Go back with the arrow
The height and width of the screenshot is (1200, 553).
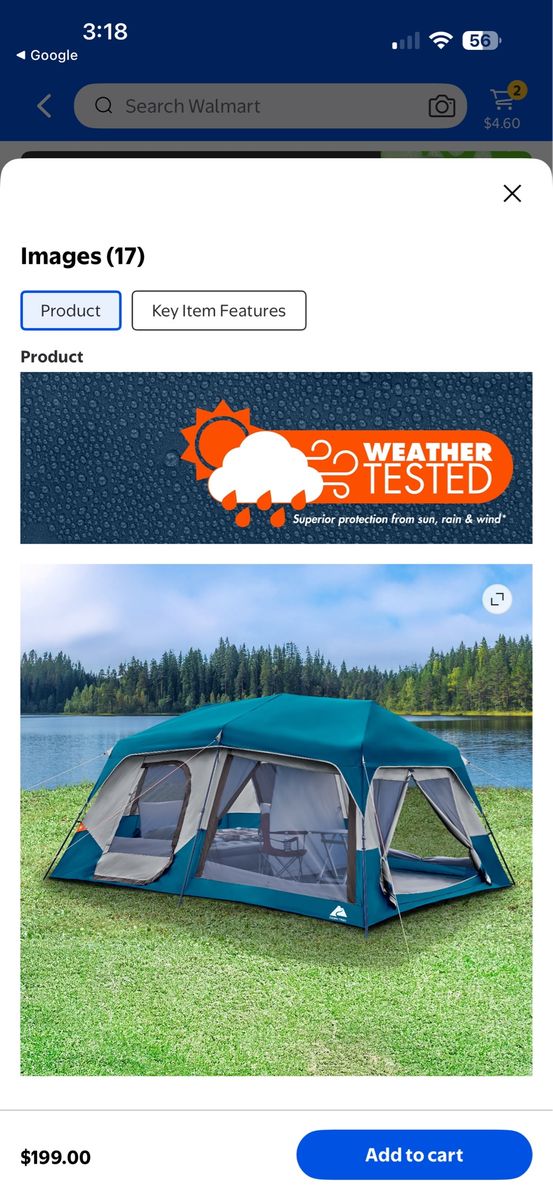pos(44,106)
